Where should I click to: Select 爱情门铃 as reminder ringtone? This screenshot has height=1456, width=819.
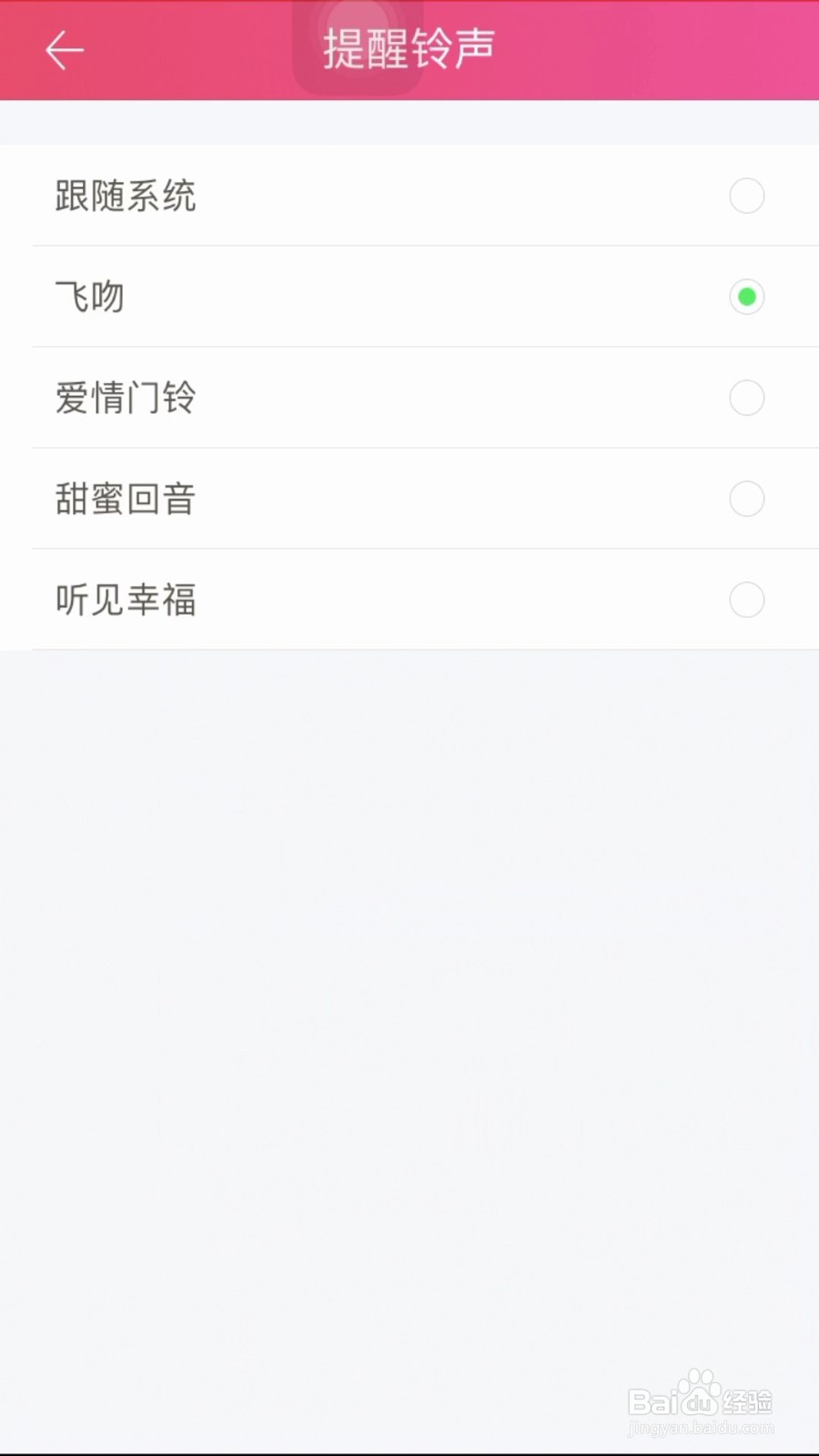click(745, 398)
